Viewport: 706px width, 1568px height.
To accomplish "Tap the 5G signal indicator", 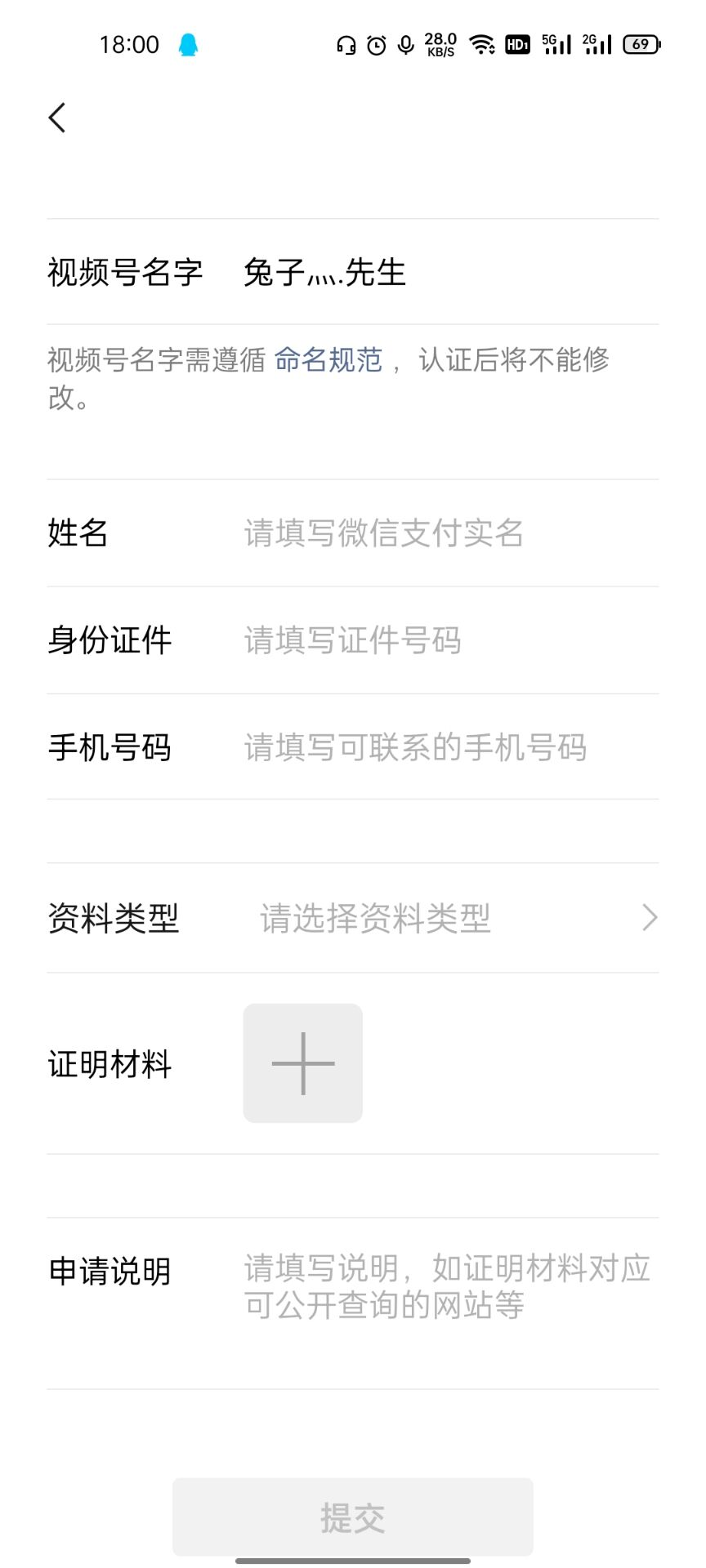I will point(556,44).
